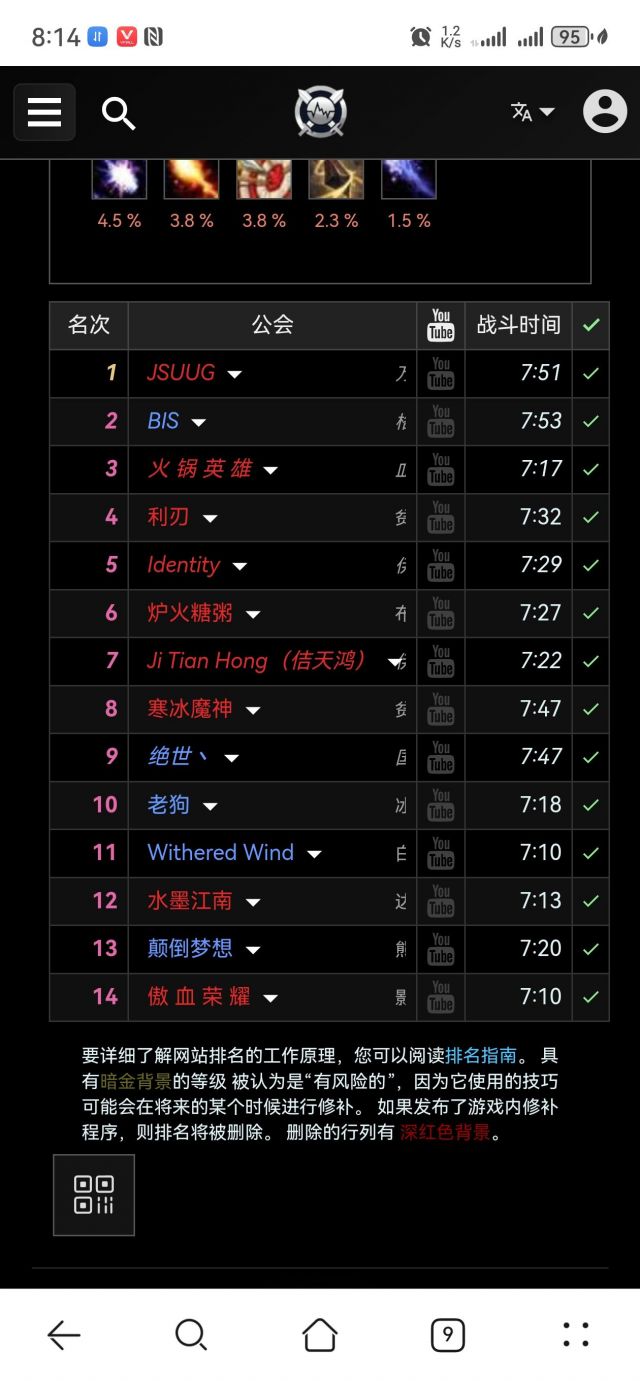Expand the dropdown arrow beside 寒冰魔神
This screenshot has height=1381, width=640.
click(253, 710)
